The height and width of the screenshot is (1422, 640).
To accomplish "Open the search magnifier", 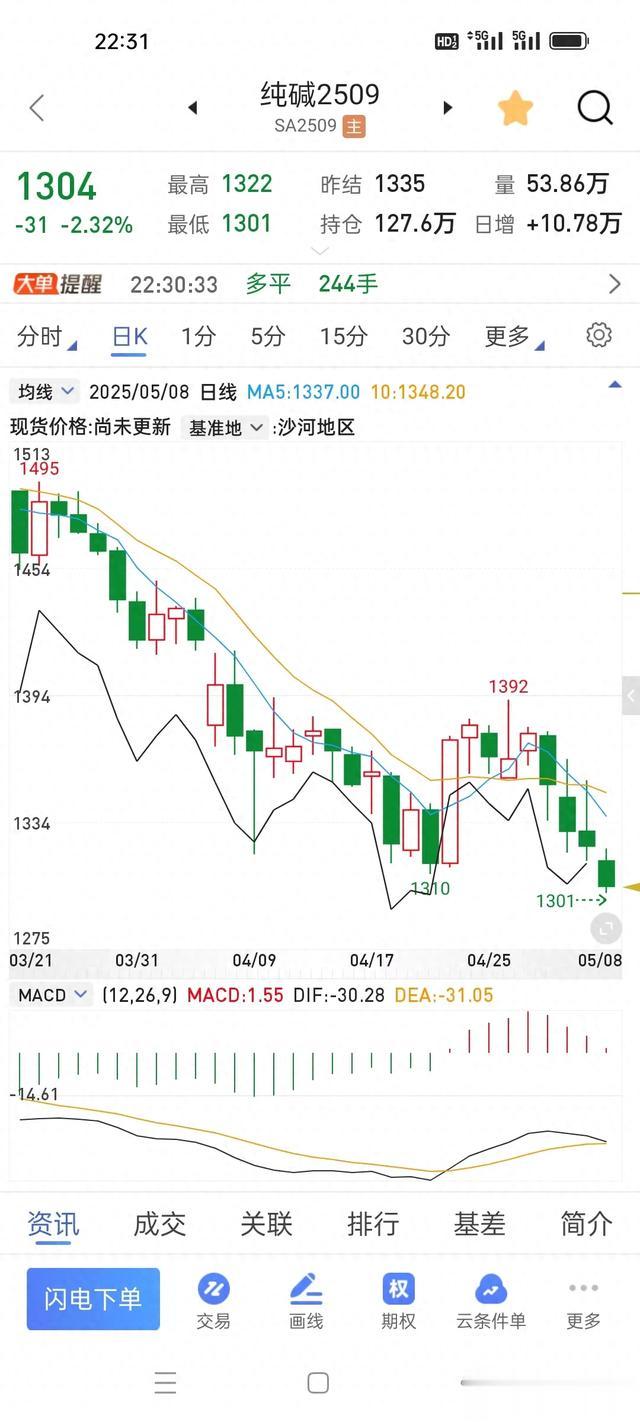I will point(595,107).
